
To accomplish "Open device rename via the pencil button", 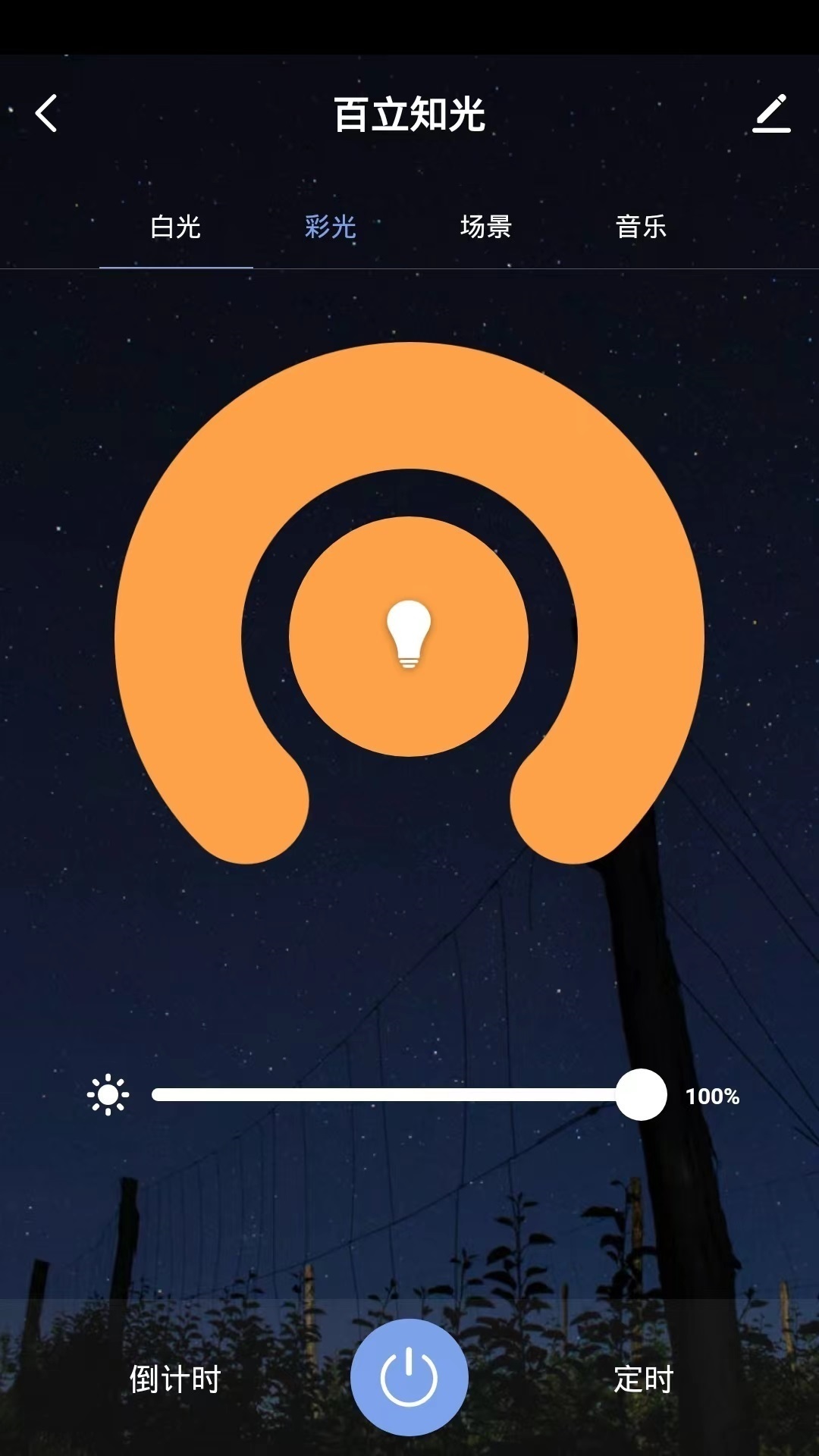I will click(x=770, y=115).
